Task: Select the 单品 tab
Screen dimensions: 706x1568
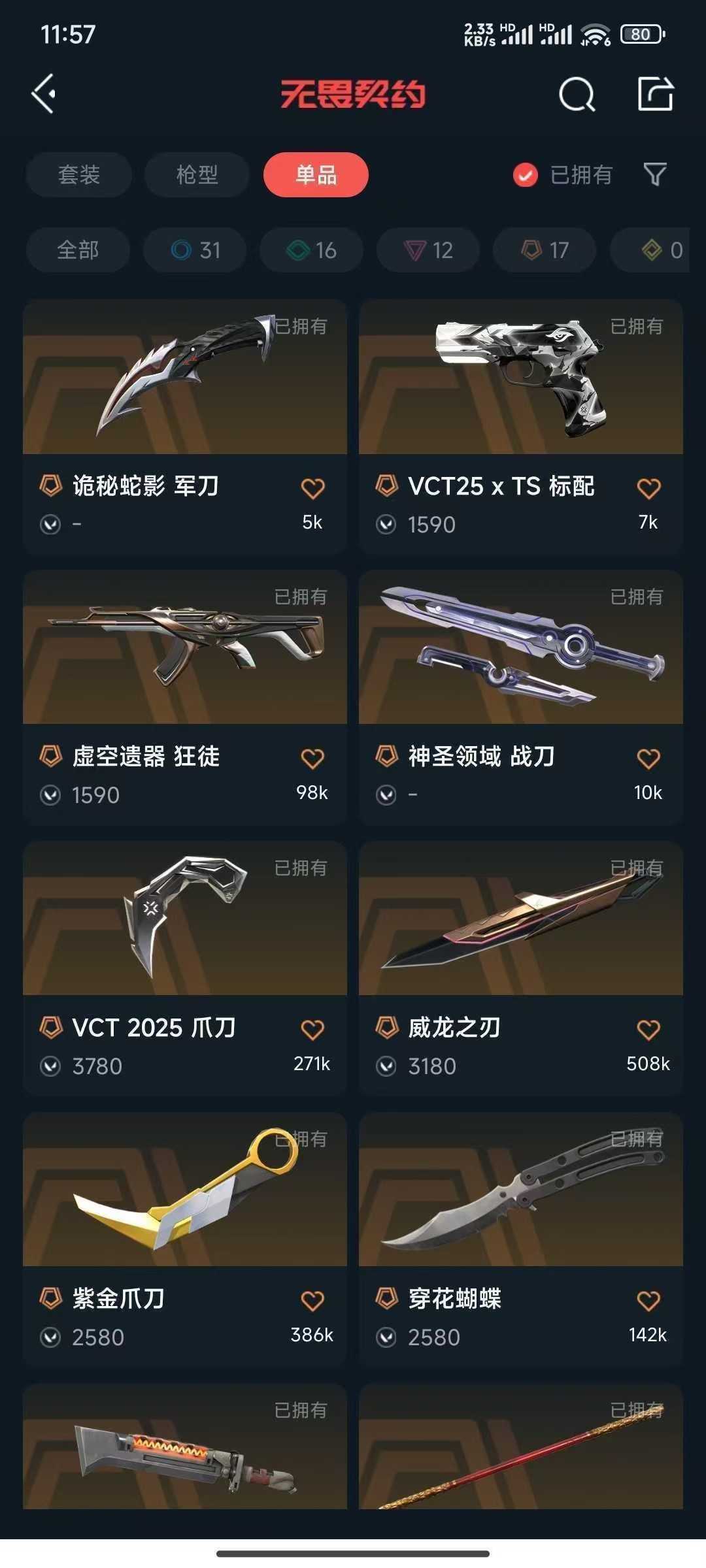Action: click(316, 174)
